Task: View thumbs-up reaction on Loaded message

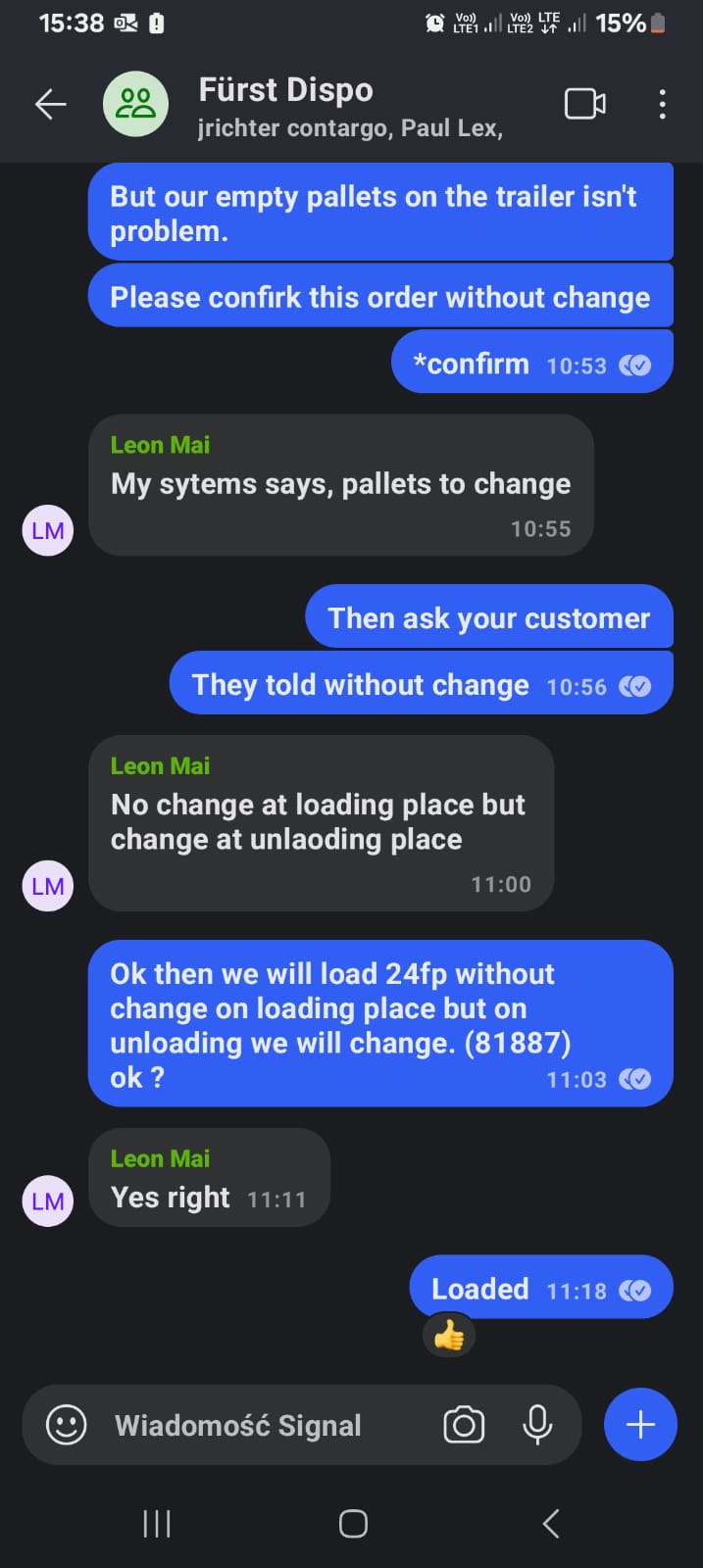Action: point(449,1335)
